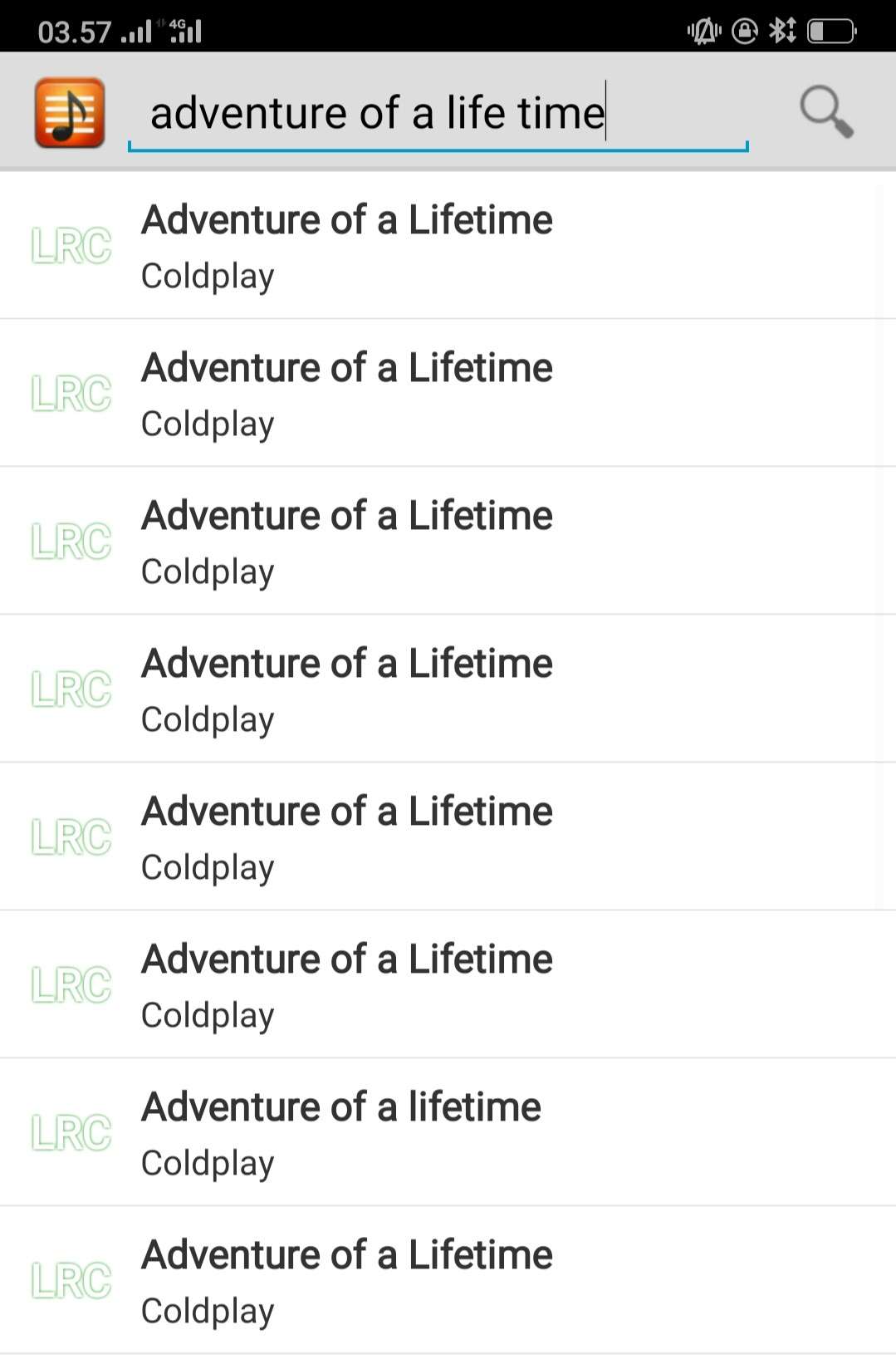
Task: Tap the search text field
Action: pos(438,114)
